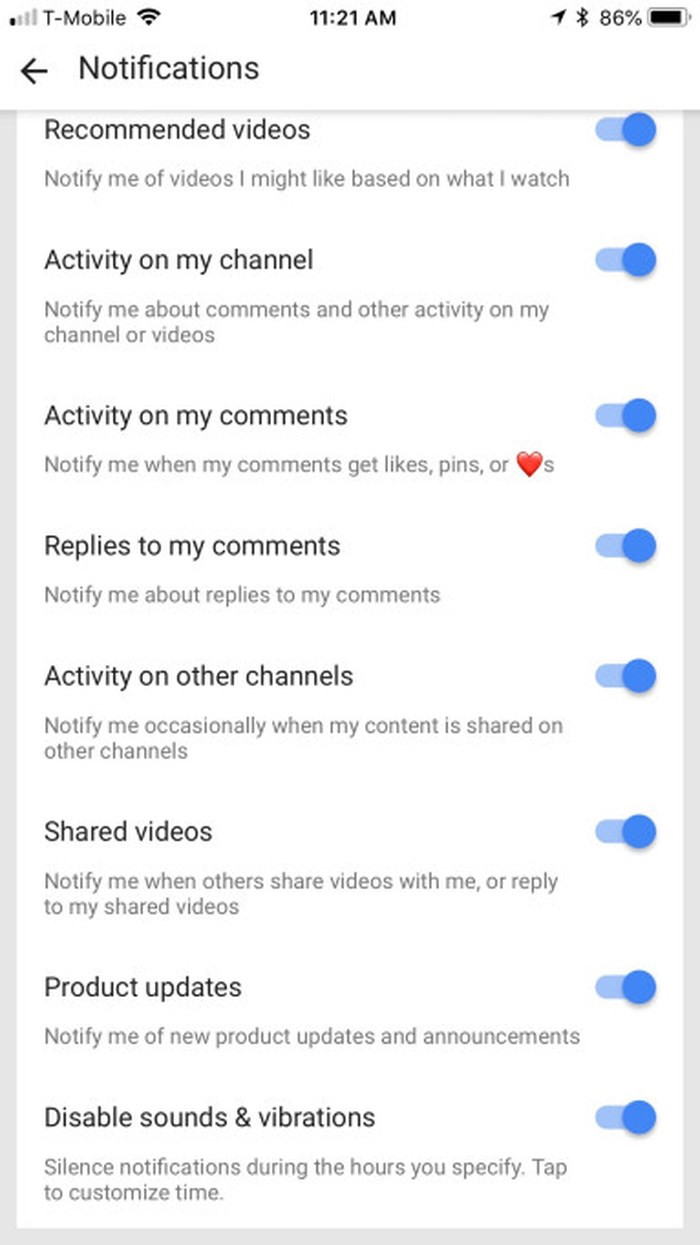700x1245 pixels.
Task: Toggle Activity on my comments off
Action: click(x=627, y=416)
